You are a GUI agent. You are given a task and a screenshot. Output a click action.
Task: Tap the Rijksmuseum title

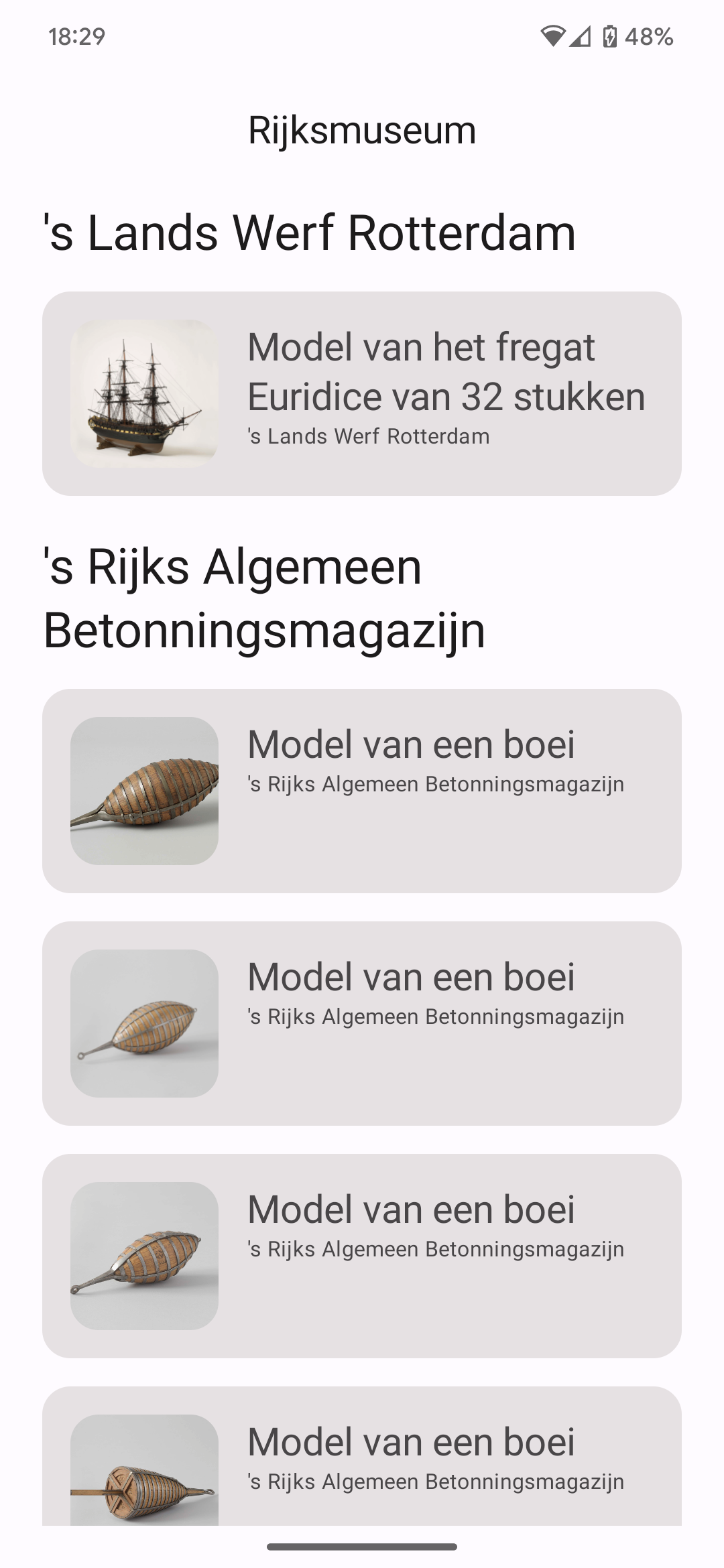click(x=362, y=129)
